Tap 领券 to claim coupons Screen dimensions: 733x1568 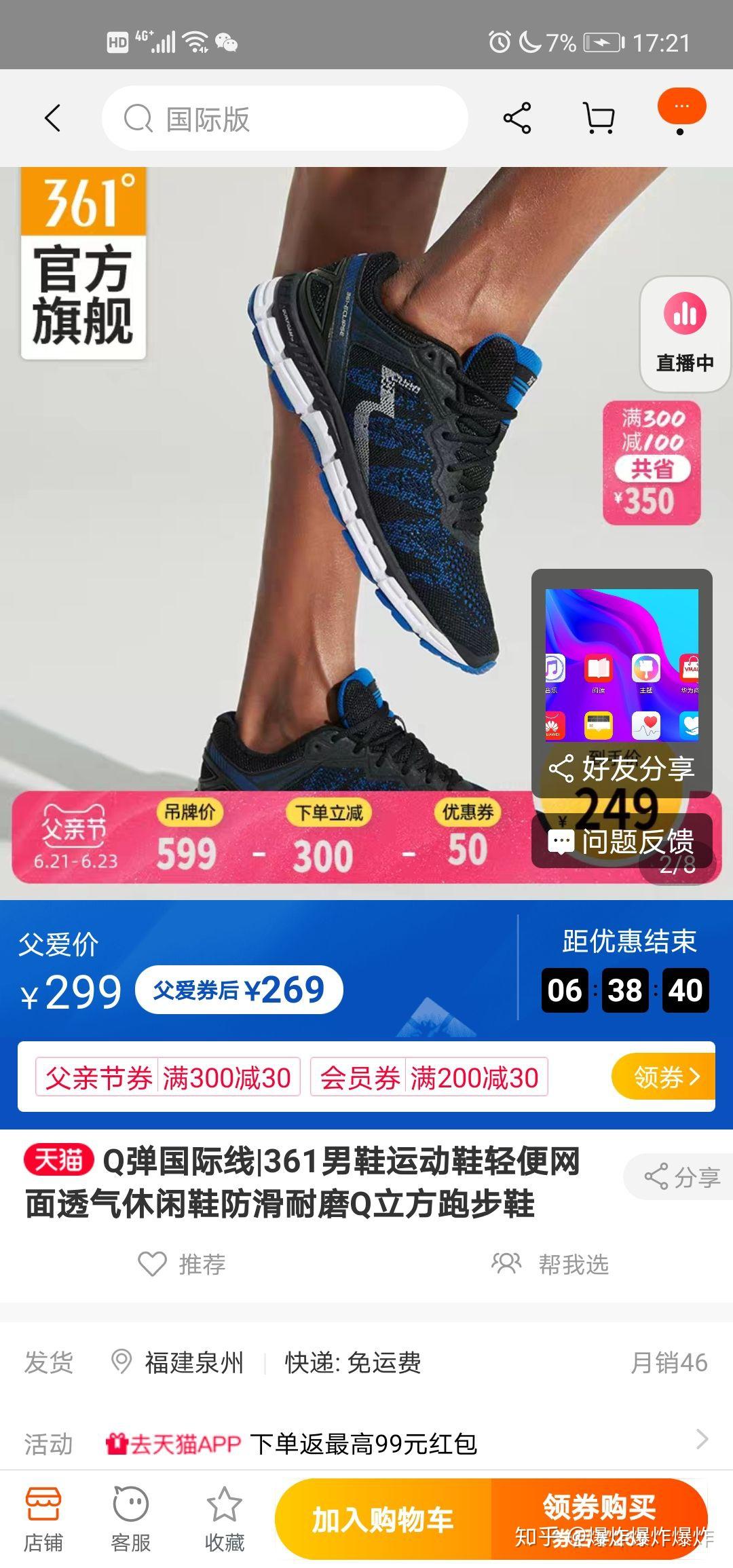coord(664,1077)
